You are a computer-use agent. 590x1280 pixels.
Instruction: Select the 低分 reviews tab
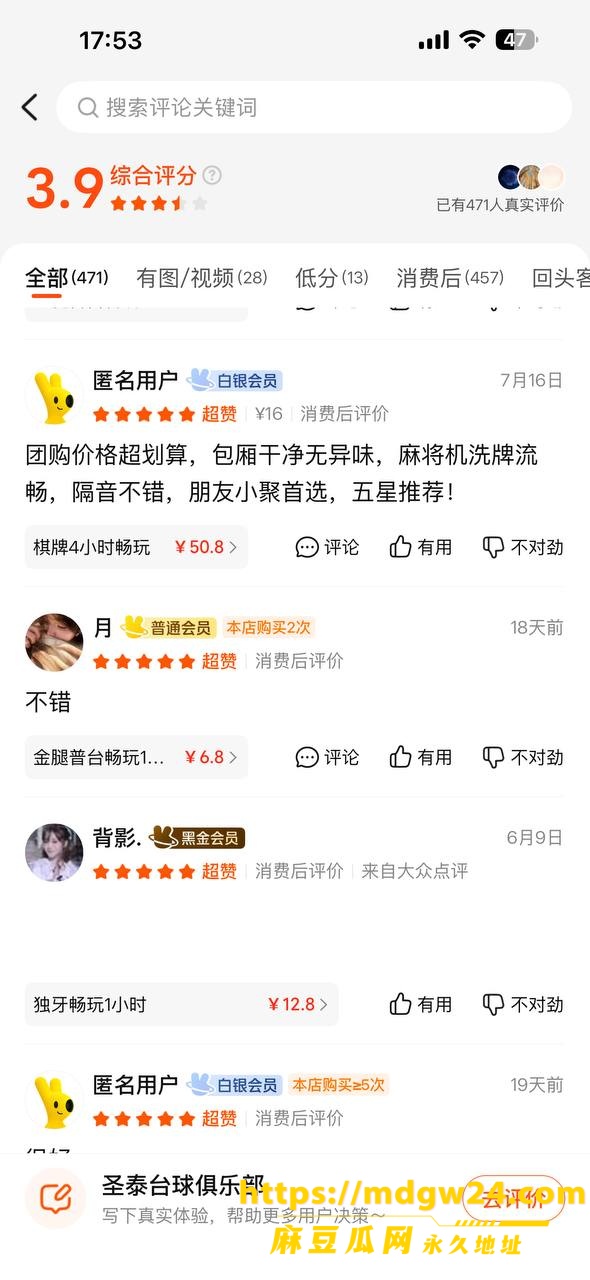pos(332,277)
